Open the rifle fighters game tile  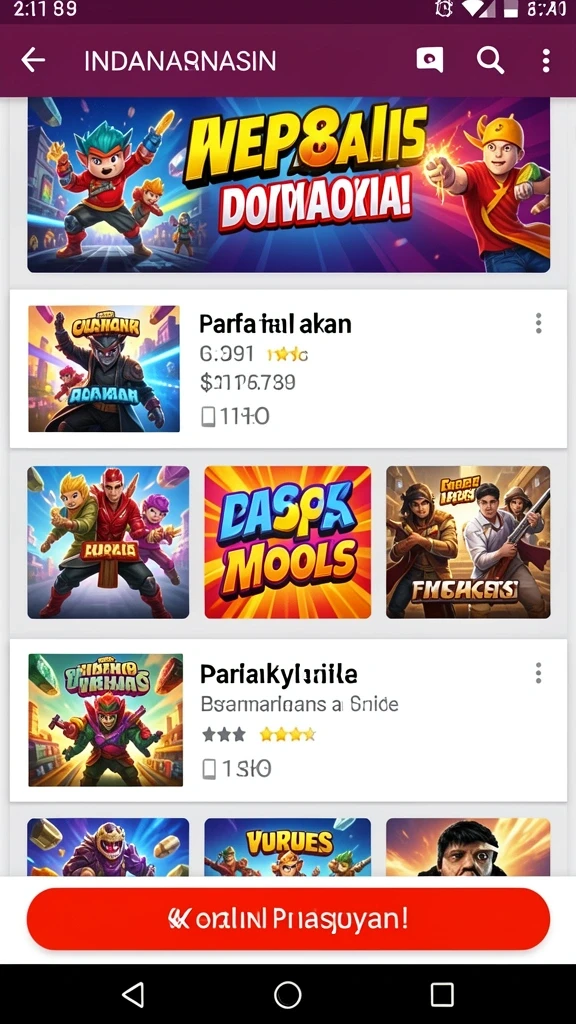point(468,542)
